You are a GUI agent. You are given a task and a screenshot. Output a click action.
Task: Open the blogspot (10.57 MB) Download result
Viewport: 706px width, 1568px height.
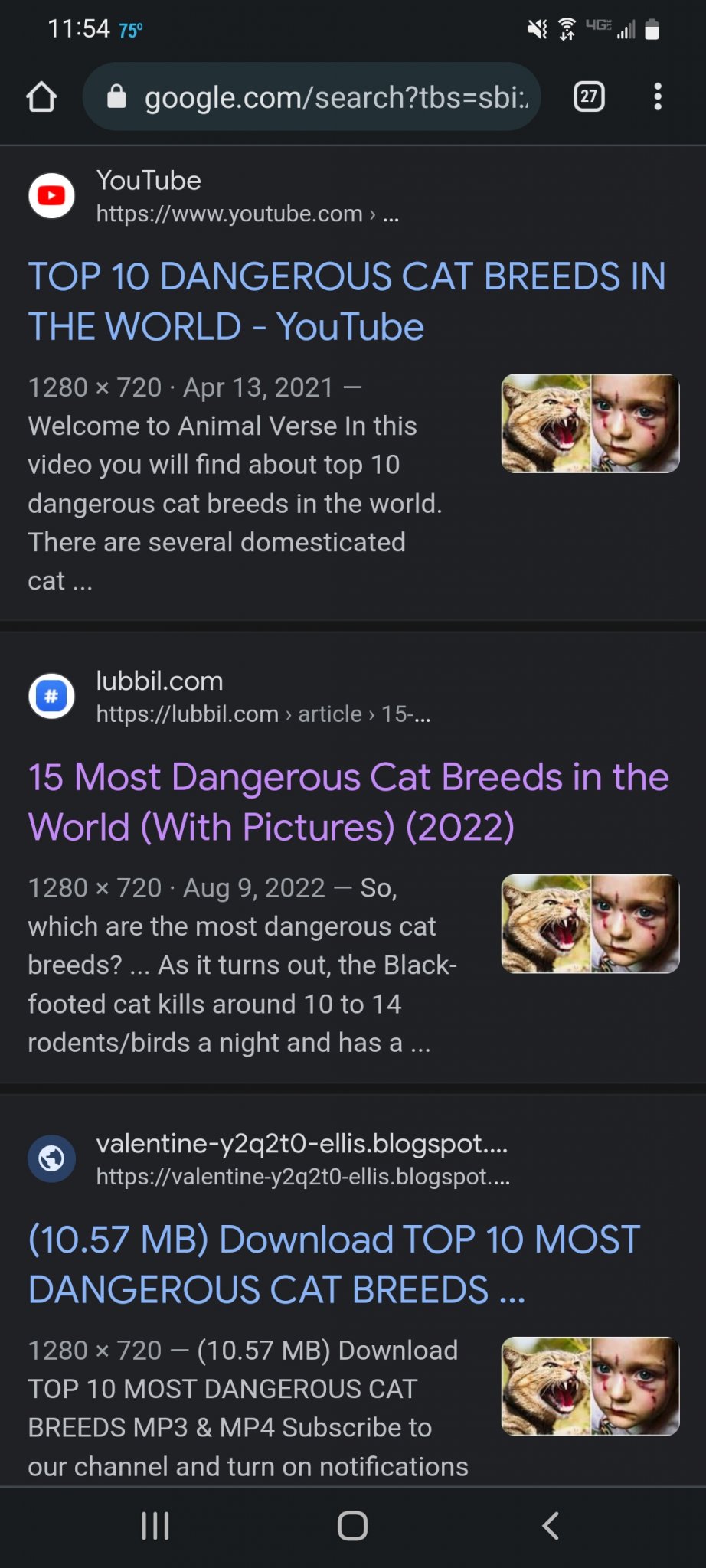pos(334,1264)
